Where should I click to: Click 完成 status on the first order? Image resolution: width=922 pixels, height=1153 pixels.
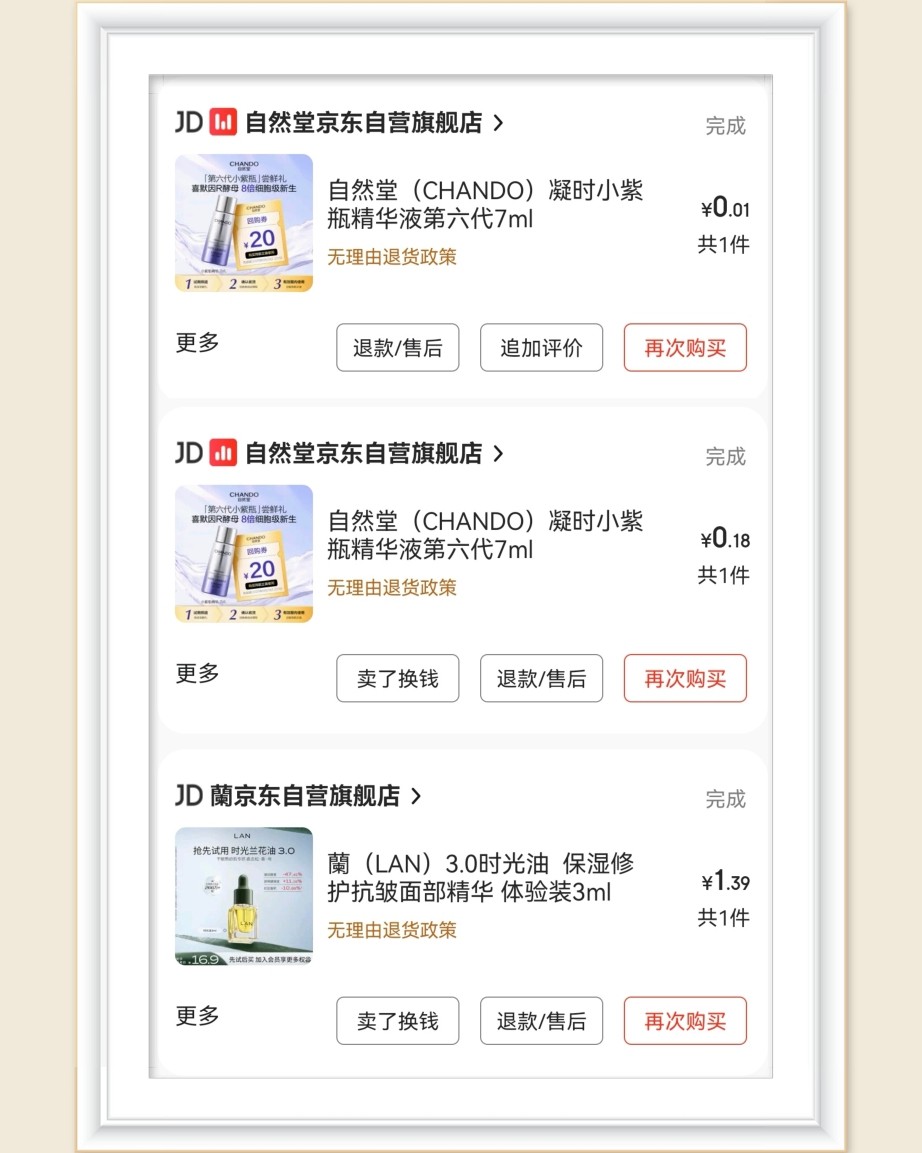(724, 124)
